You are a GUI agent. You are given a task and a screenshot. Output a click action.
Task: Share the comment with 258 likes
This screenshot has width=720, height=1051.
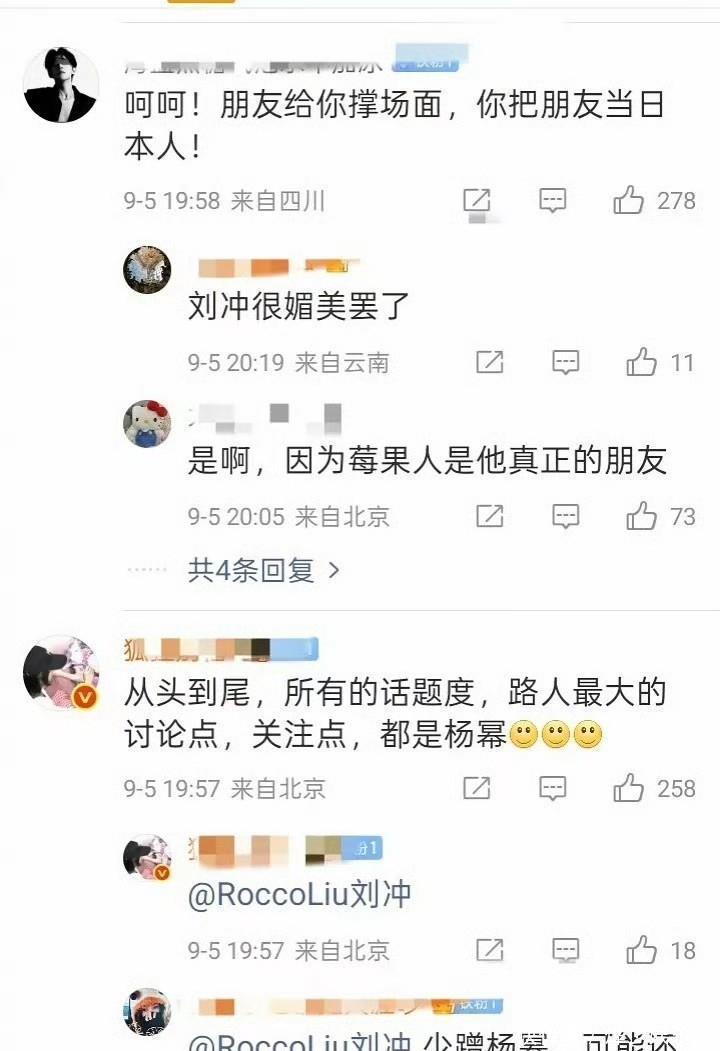[x=477, y=789]
